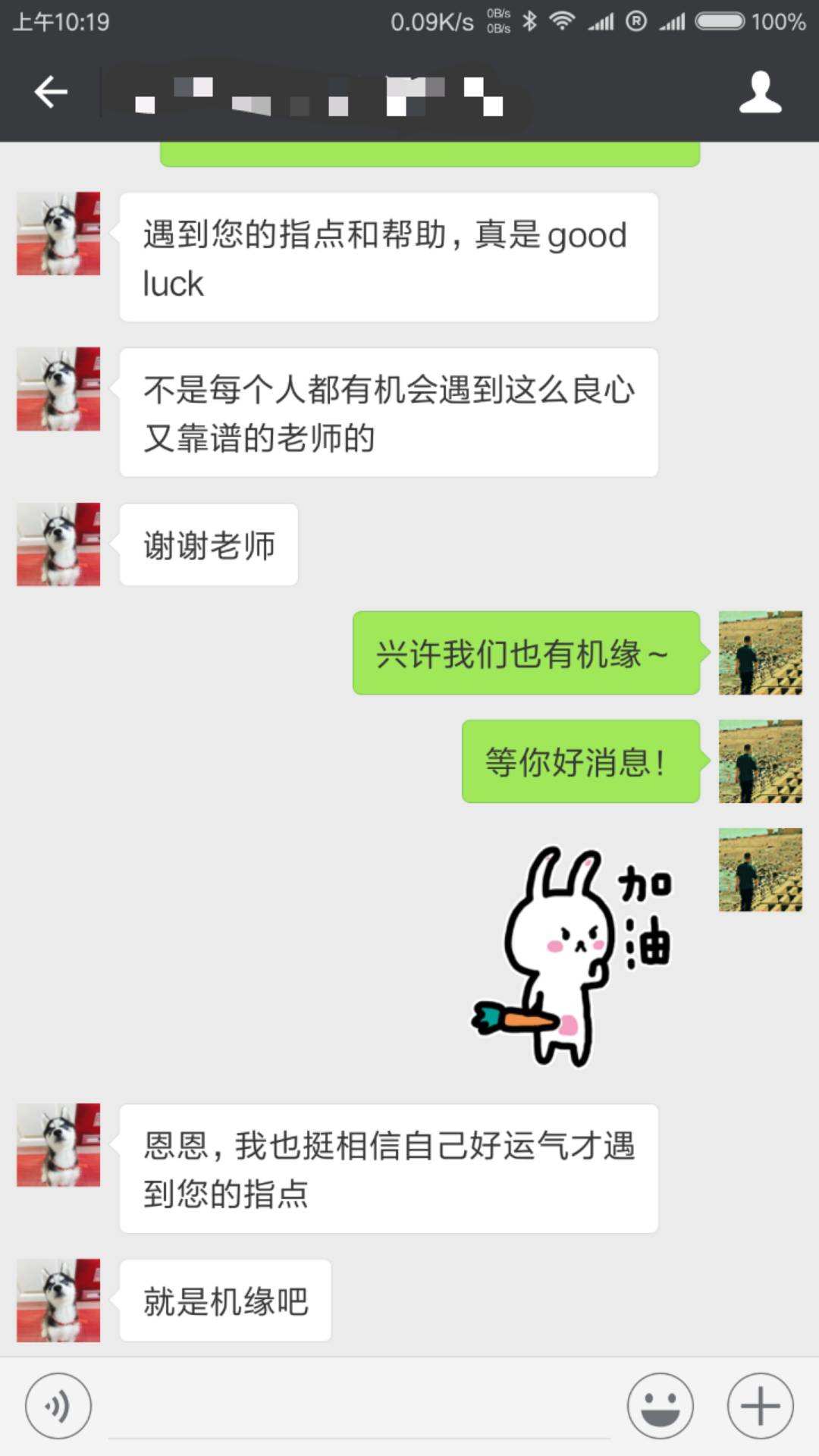Switch to voice input mode
819x1456 pixels.
click(x=58, y=1406)
